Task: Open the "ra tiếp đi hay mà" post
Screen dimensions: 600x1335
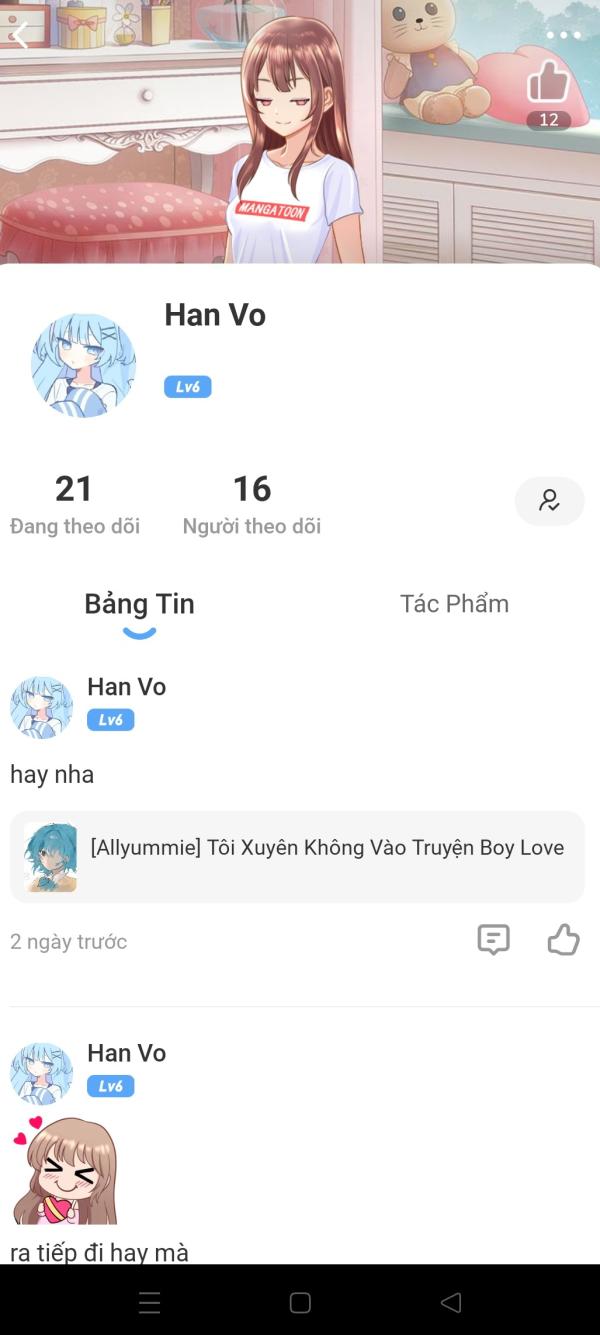Action: tap(99, 1251)
